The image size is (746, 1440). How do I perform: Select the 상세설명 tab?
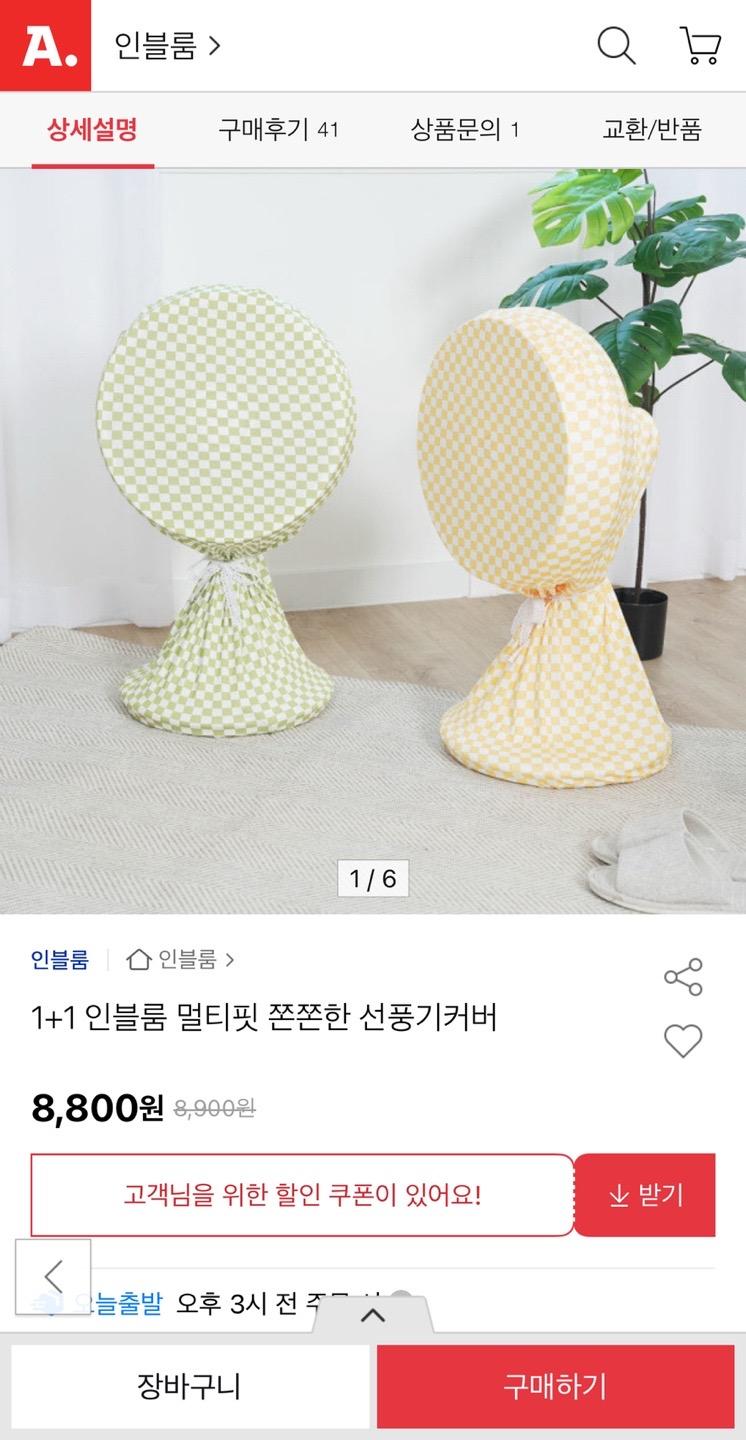[x=92, y=129]
